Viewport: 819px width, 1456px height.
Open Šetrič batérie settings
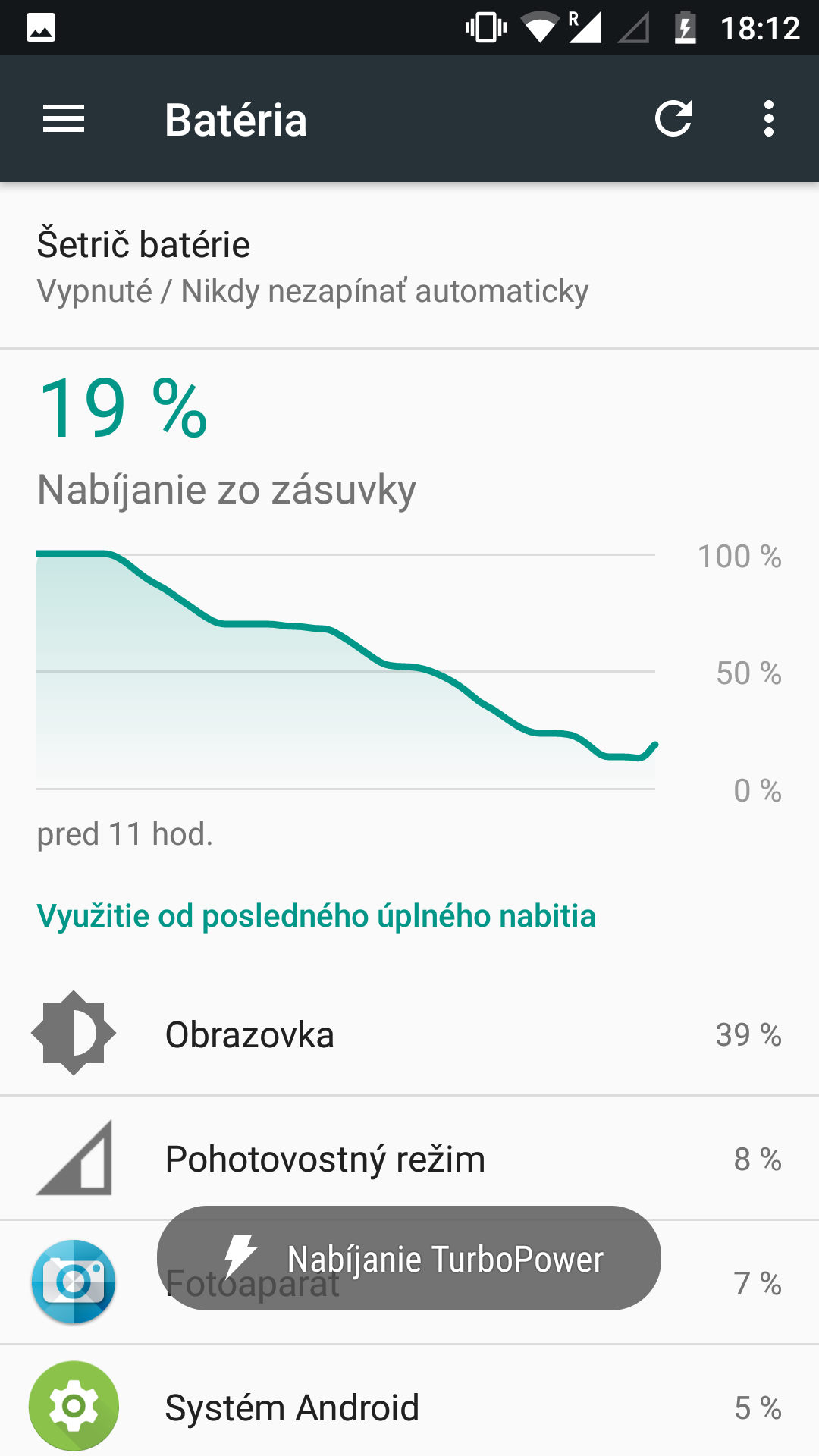coord(409,266)
